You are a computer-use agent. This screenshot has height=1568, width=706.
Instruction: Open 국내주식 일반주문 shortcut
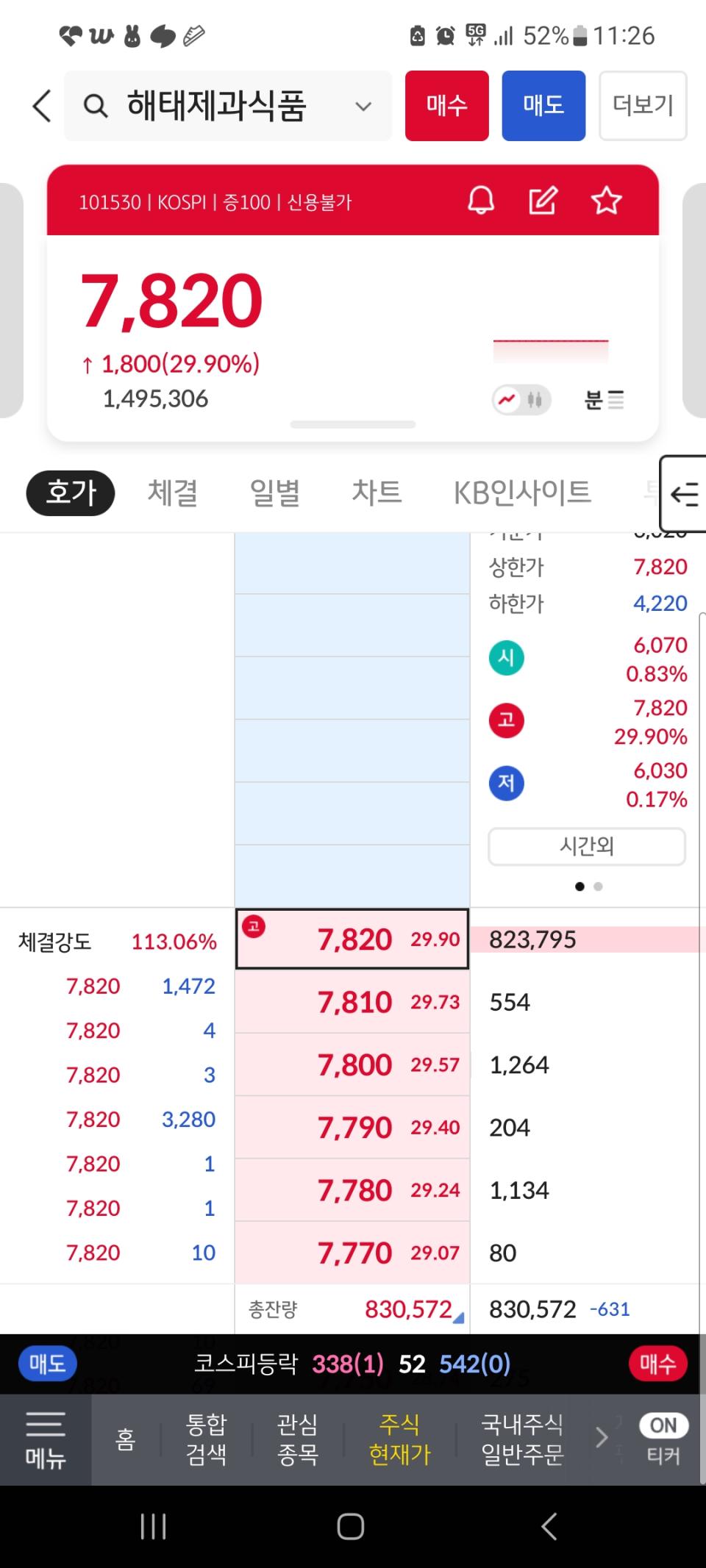(x=522, y=1439)
